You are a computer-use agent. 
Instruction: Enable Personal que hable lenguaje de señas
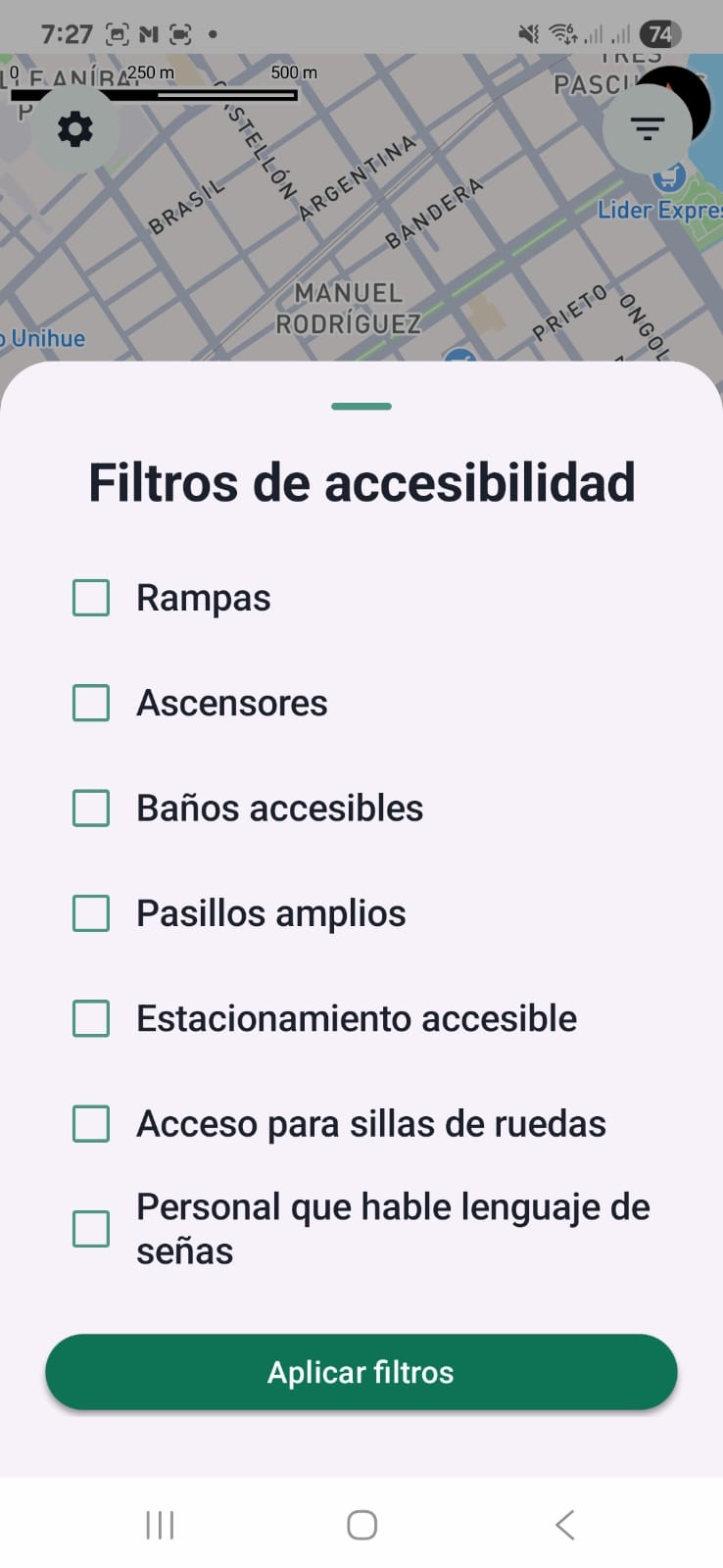point(90,1228)
